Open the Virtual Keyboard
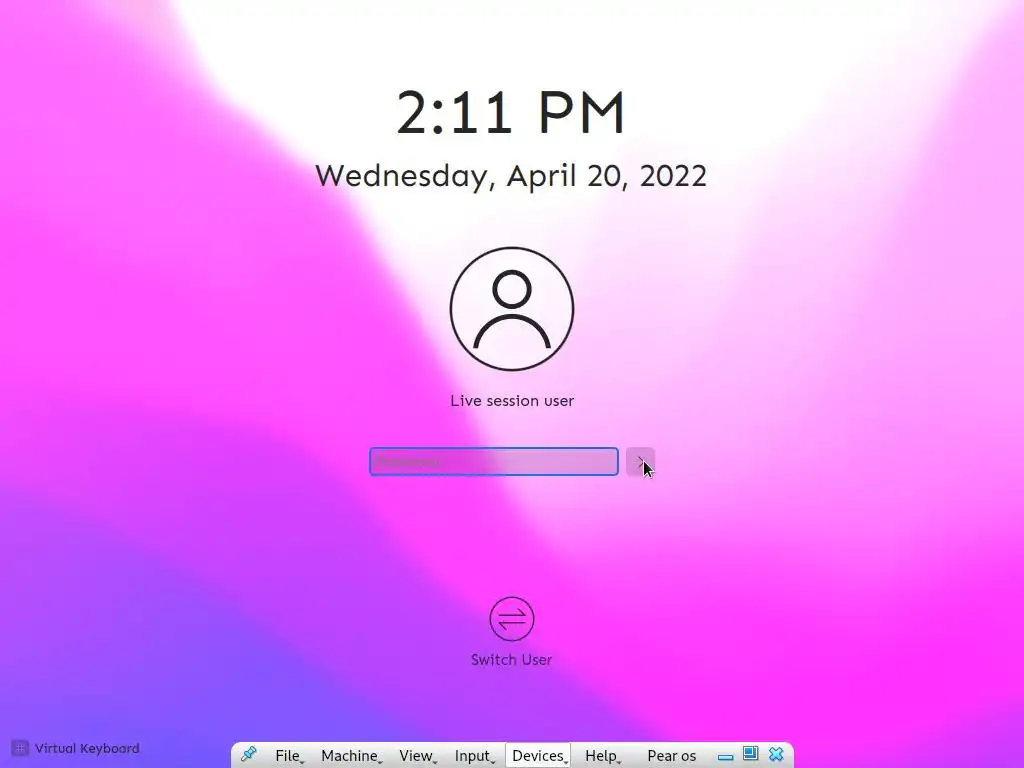1024x768 pixels. pos(76,748)
